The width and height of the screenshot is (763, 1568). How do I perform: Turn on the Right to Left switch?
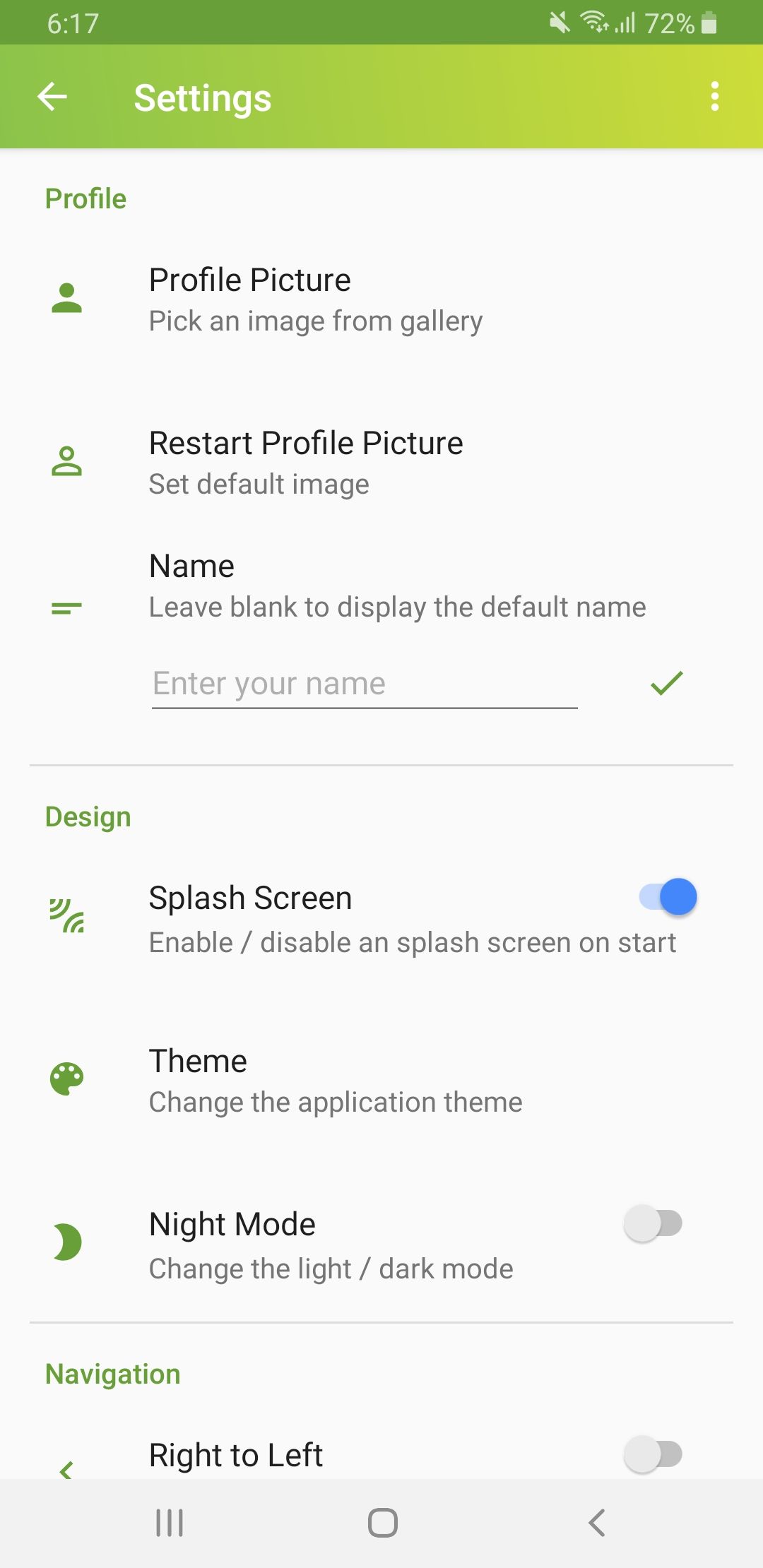click(653, 1454)
